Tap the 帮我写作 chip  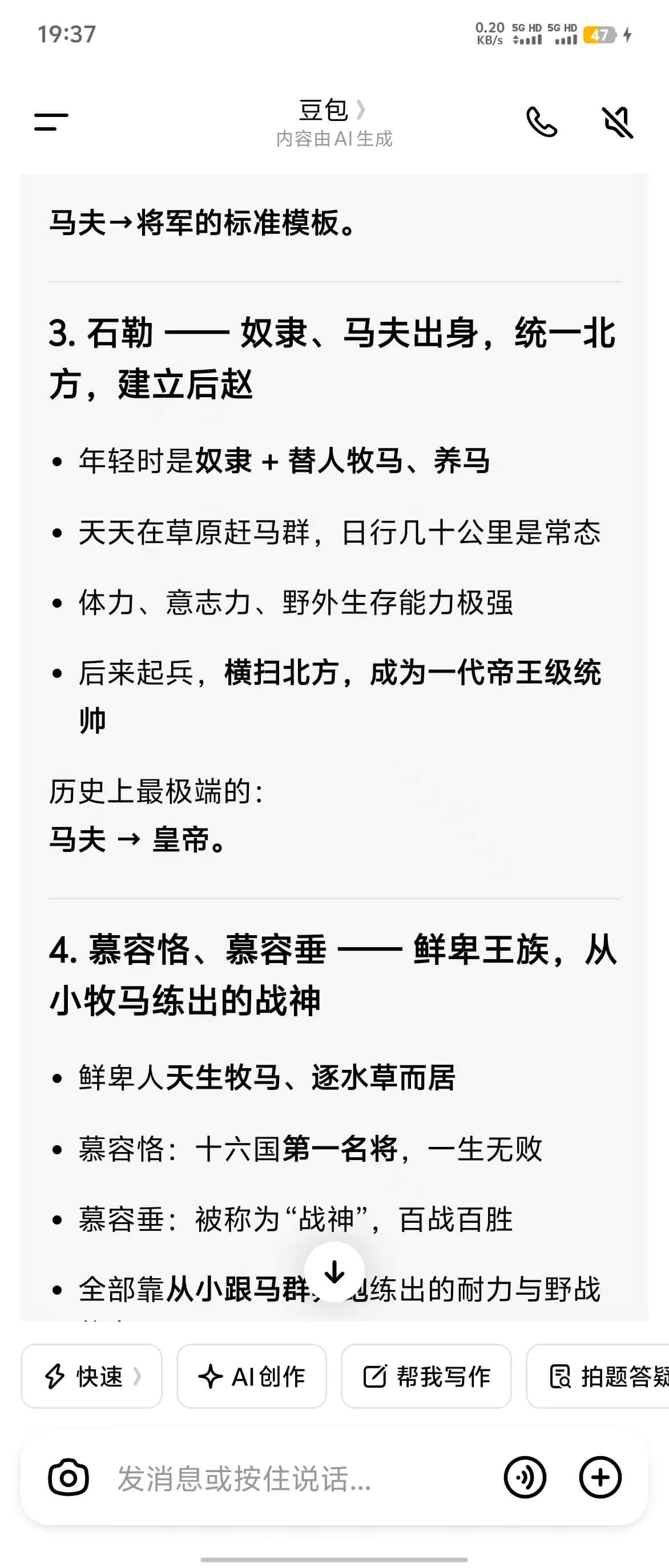coord(426,1376)
